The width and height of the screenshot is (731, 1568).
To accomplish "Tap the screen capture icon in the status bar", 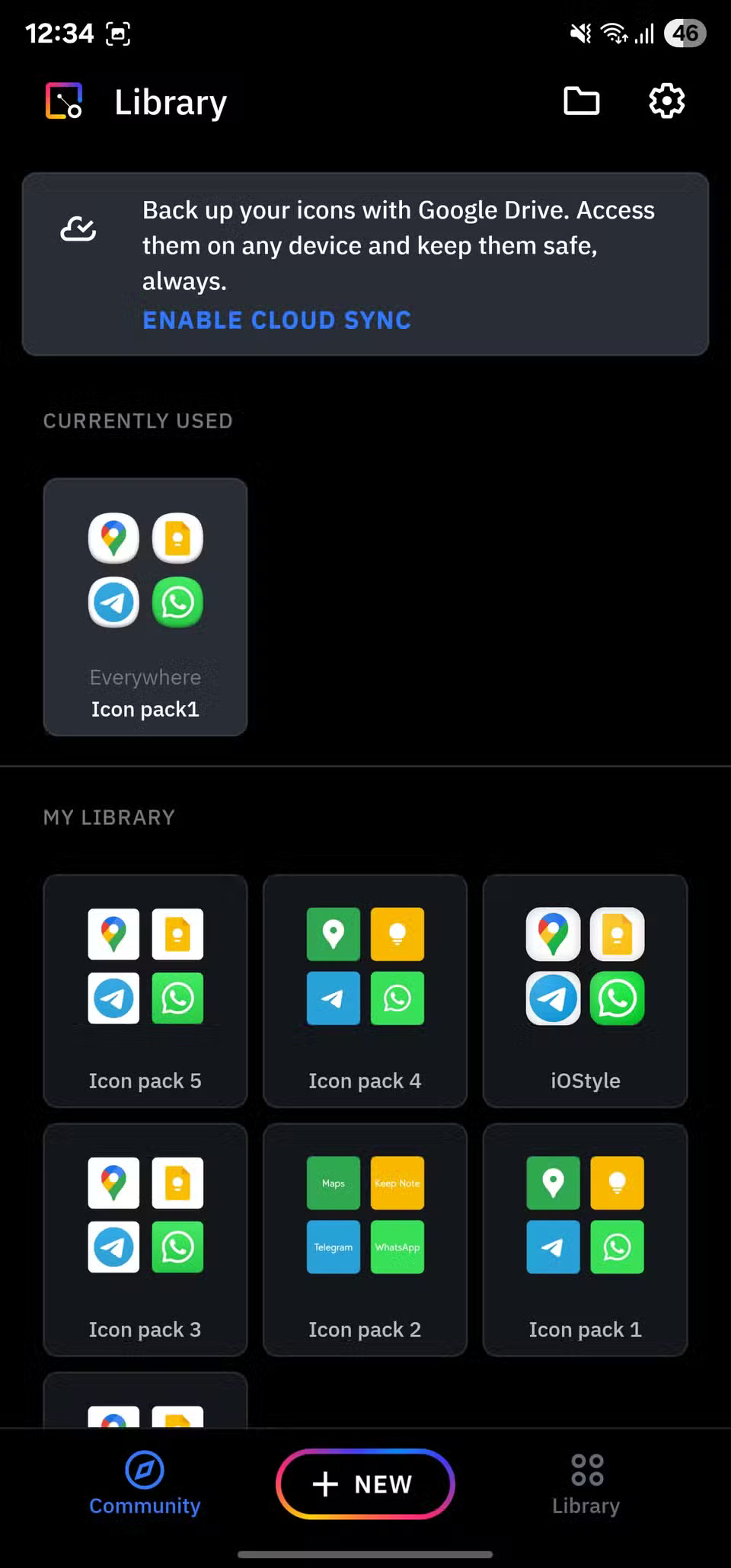I will click(118, 34).
